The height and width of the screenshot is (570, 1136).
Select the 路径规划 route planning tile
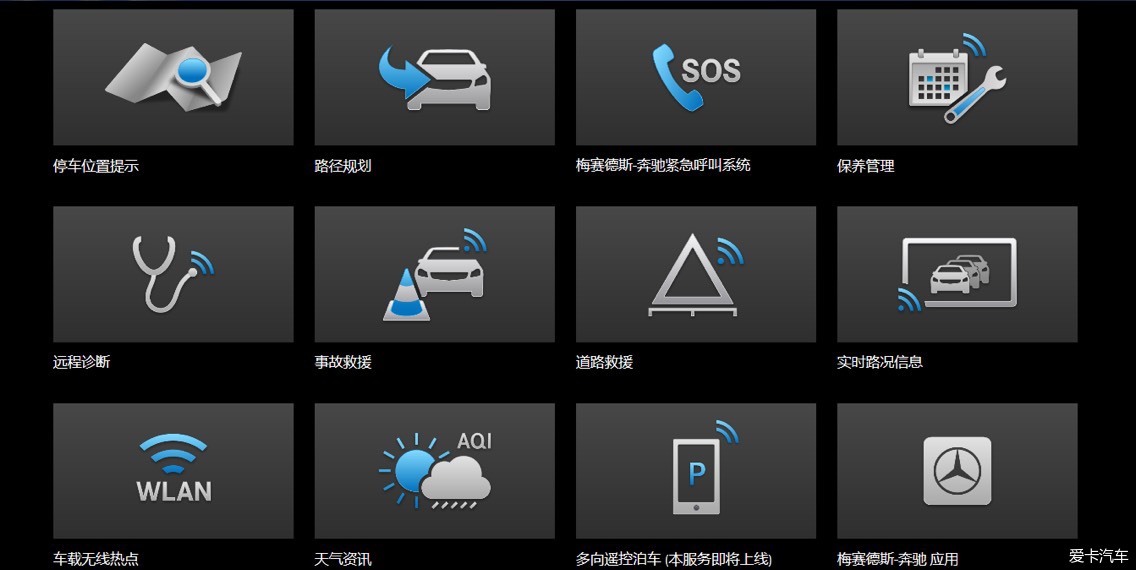(x=434, y=78)
